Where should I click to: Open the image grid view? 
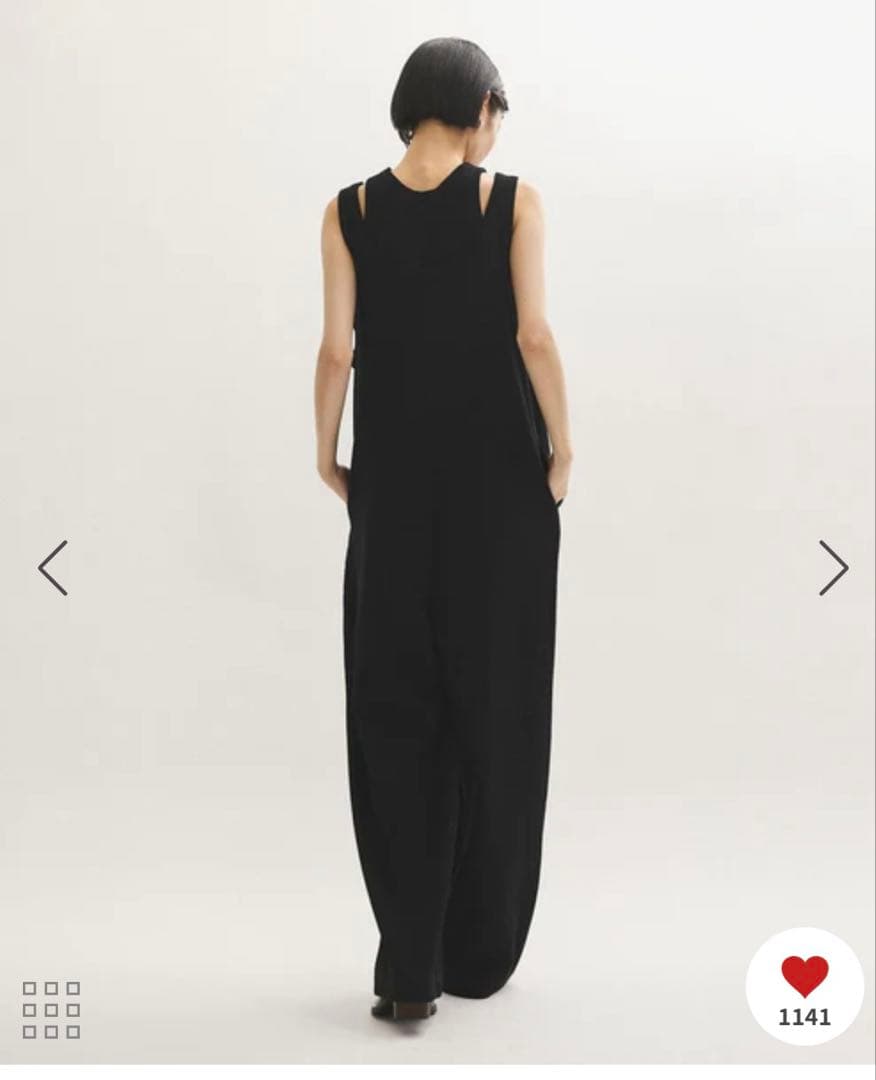click(51, 1010)
